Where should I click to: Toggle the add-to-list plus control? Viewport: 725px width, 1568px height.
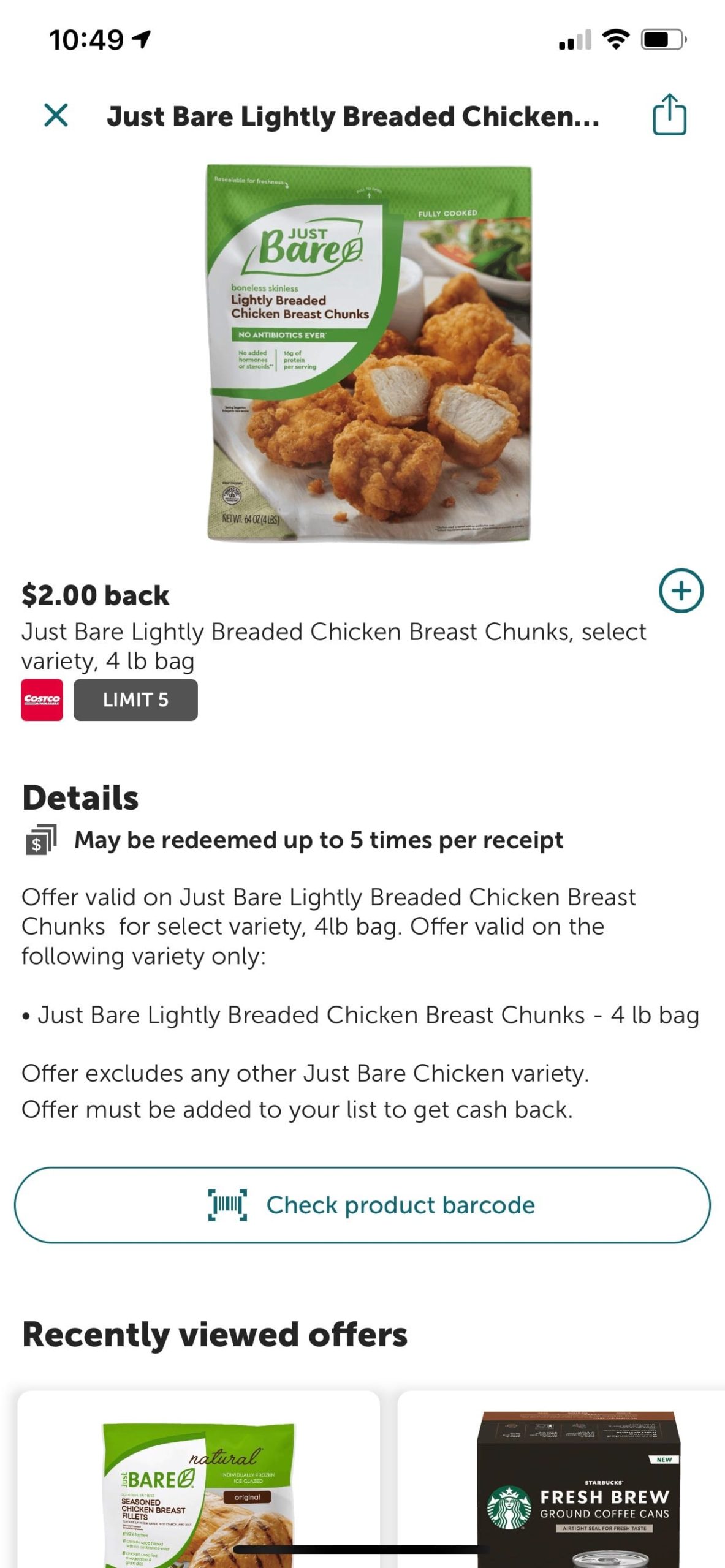[x=681, y=590]
